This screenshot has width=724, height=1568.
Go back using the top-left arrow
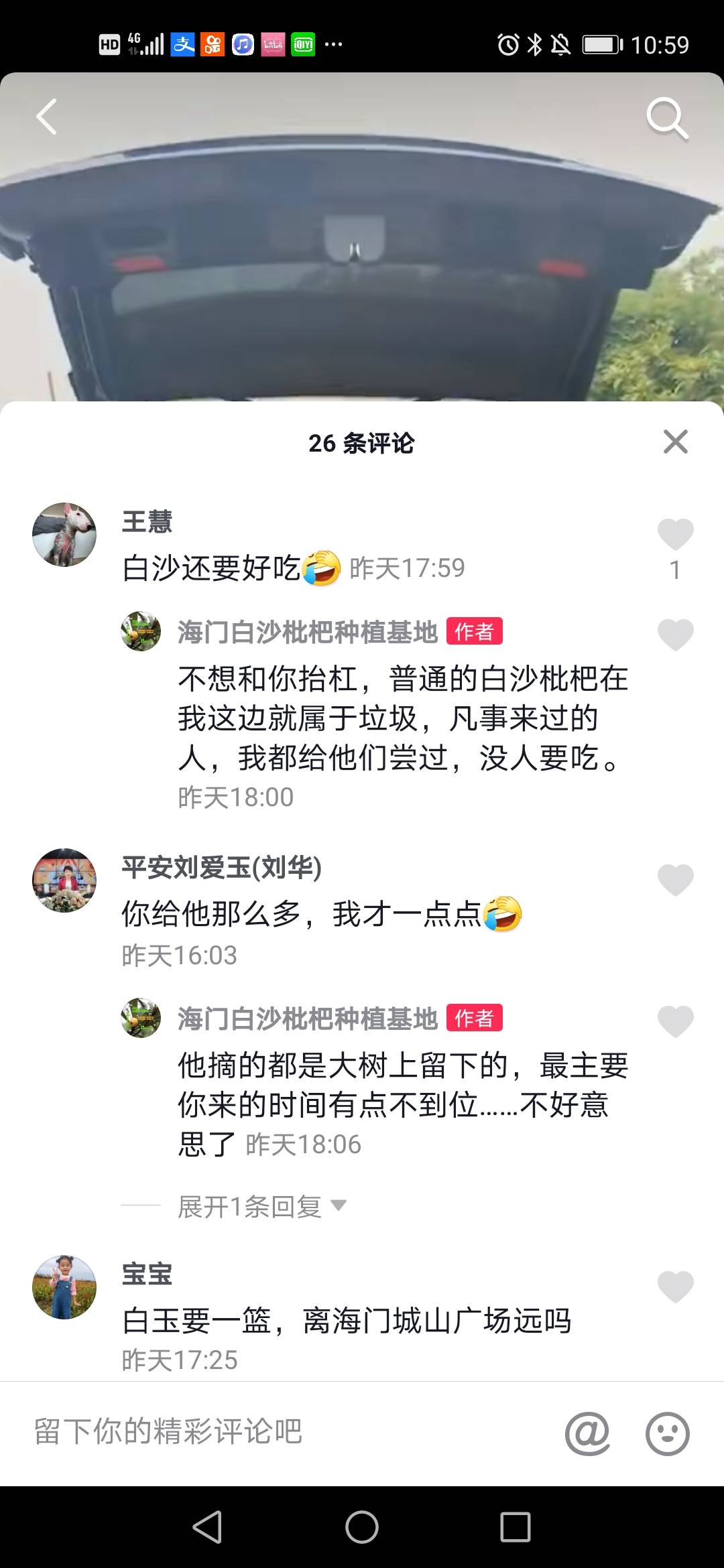[47, 117]
